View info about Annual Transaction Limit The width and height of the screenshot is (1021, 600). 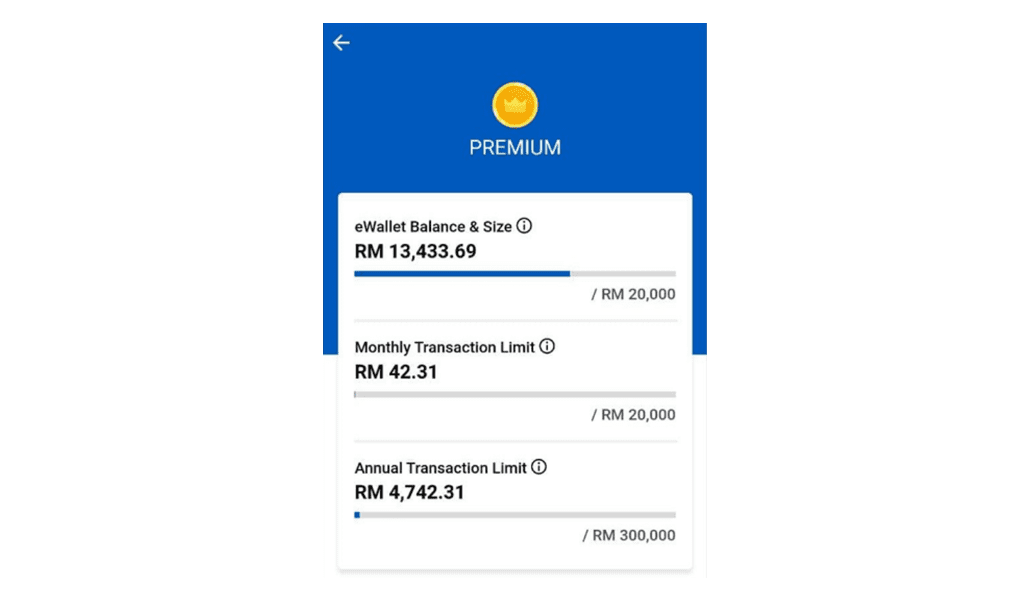pos(539,467)
